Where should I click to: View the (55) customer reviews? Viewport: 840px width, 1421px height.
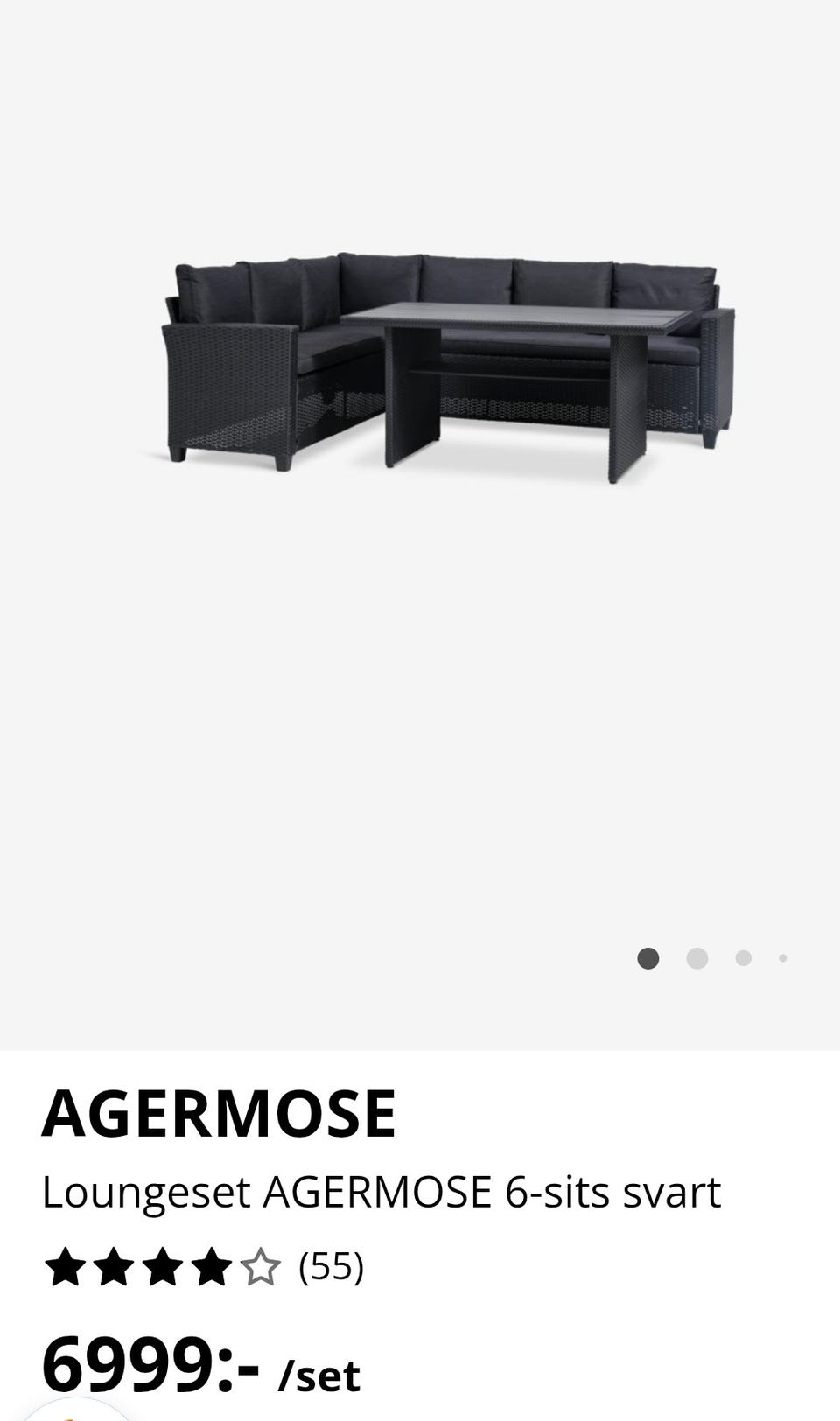pos(332,1266)
